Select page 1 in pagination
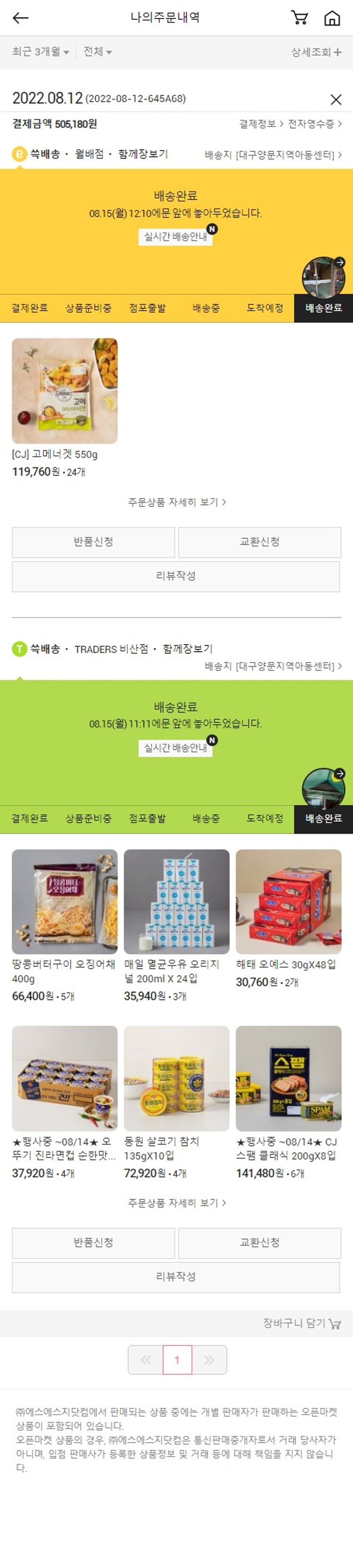 coord(177,1359)
